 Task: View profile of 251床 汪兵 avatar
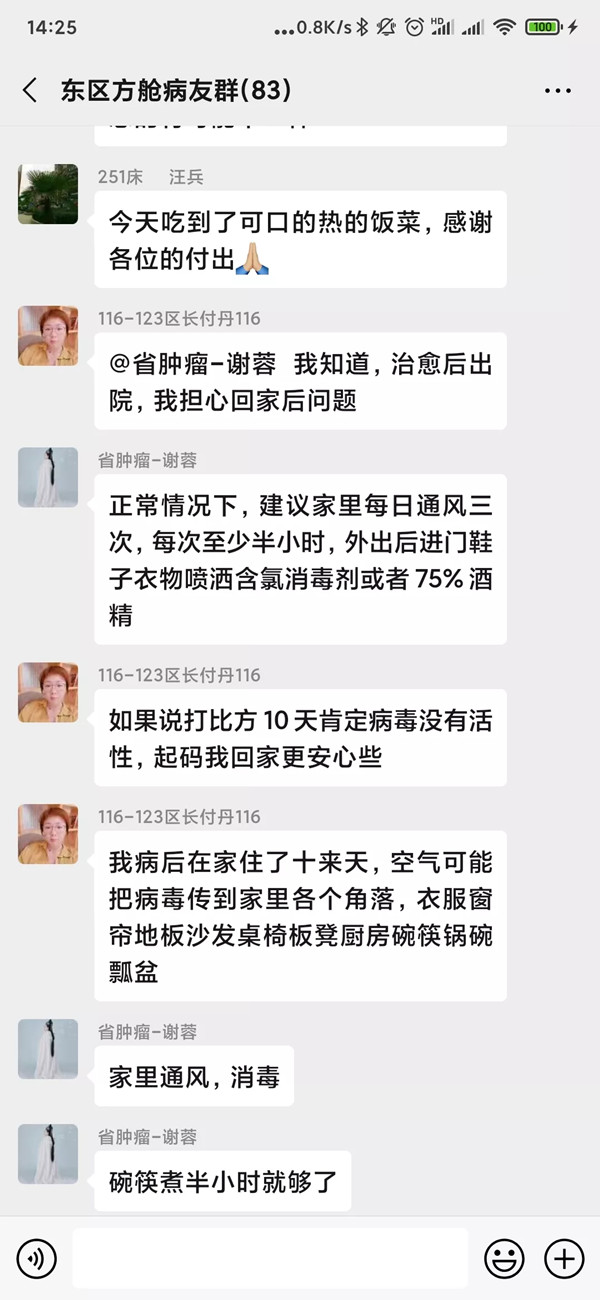[x=48, y=194]
